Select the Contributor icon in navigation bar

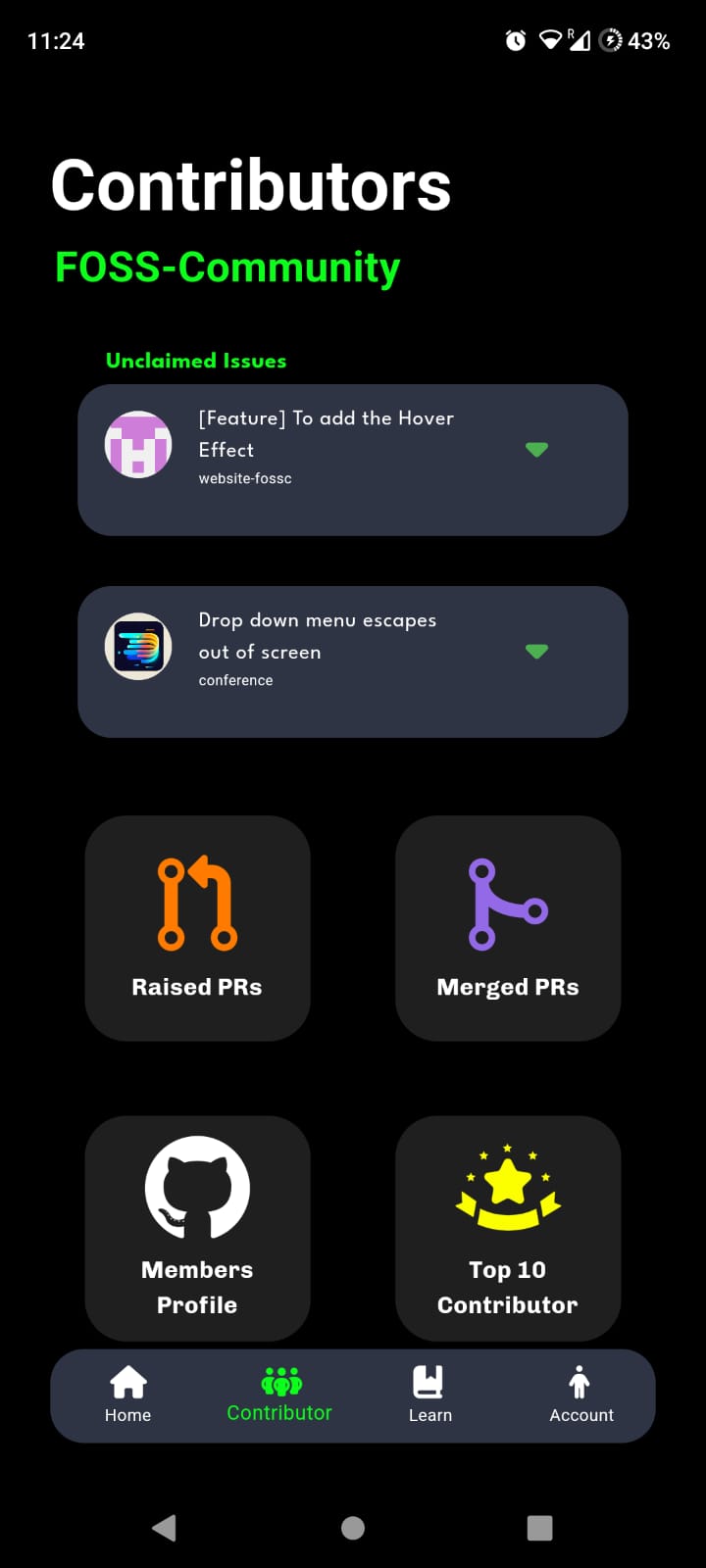pos(278,1382)
